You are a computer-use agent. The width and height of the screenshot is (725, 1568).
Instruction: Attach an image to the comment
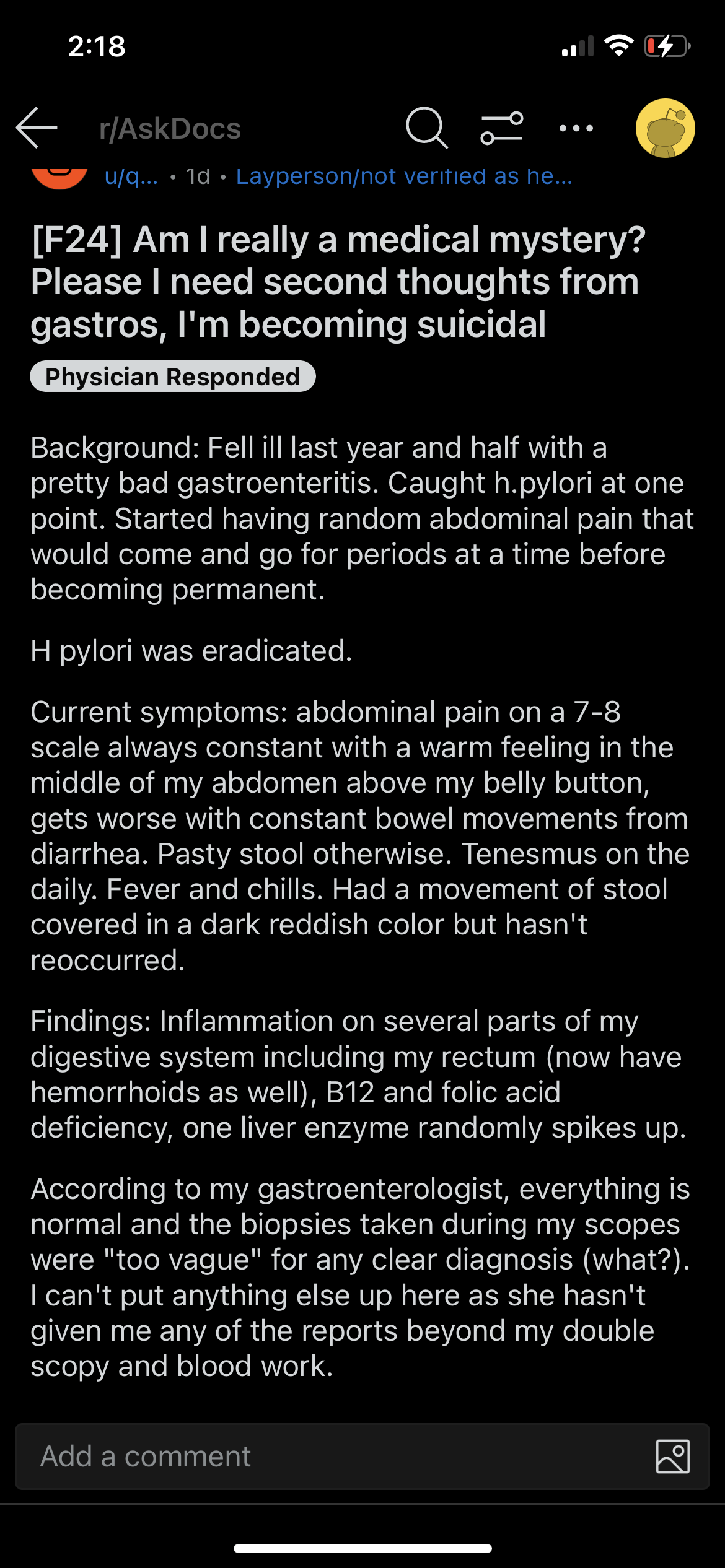pos(673,1457)
